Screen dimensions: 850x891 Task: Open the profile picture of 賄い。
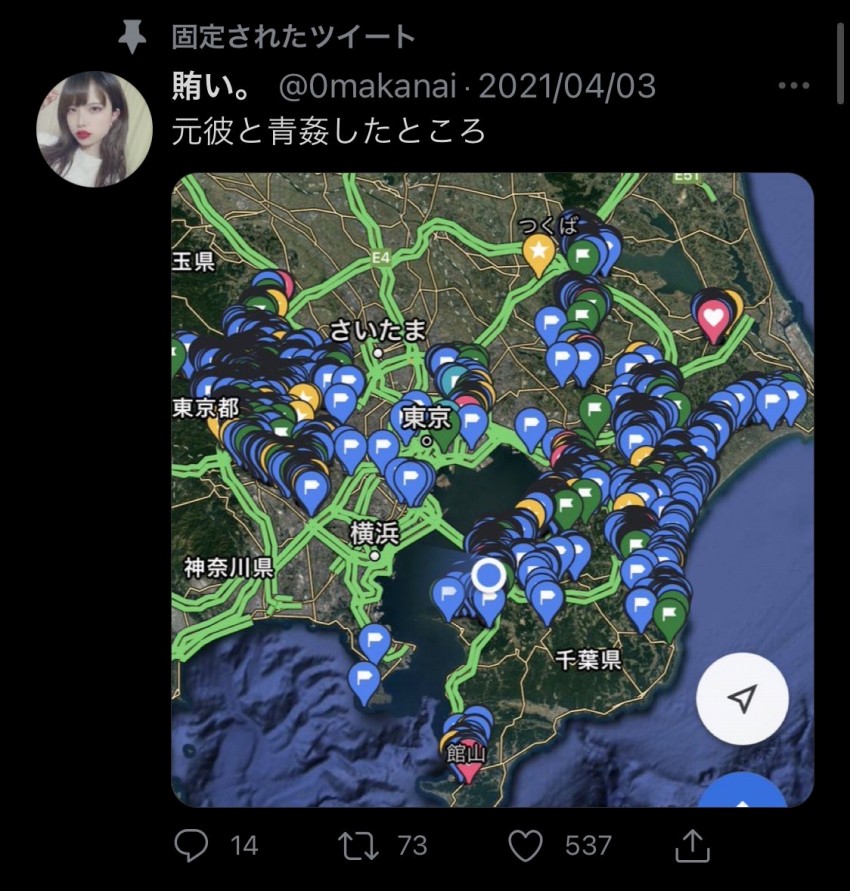pos(95,129)
